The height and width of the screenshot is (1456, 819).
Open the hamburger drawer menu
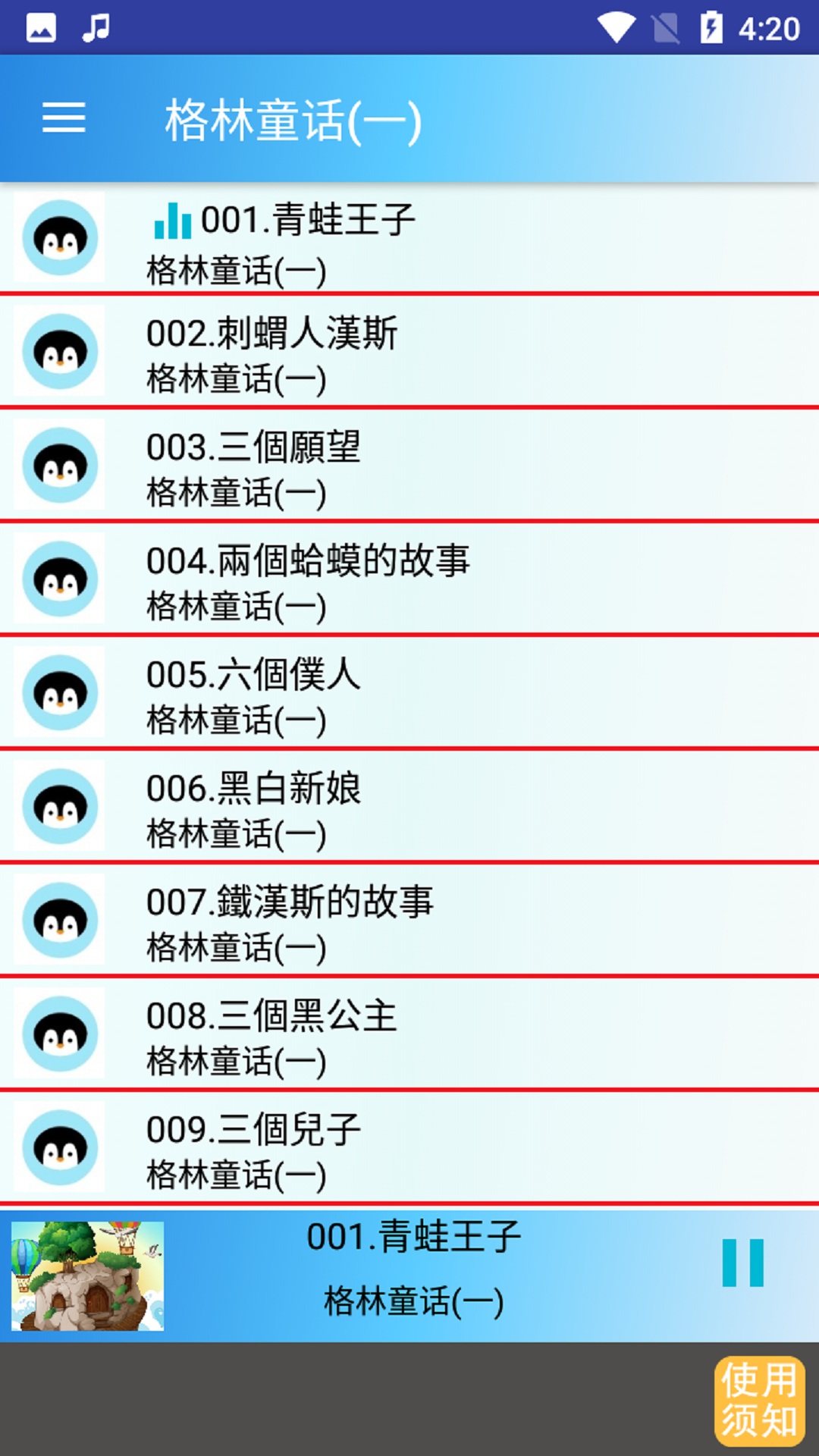[64, 118]
